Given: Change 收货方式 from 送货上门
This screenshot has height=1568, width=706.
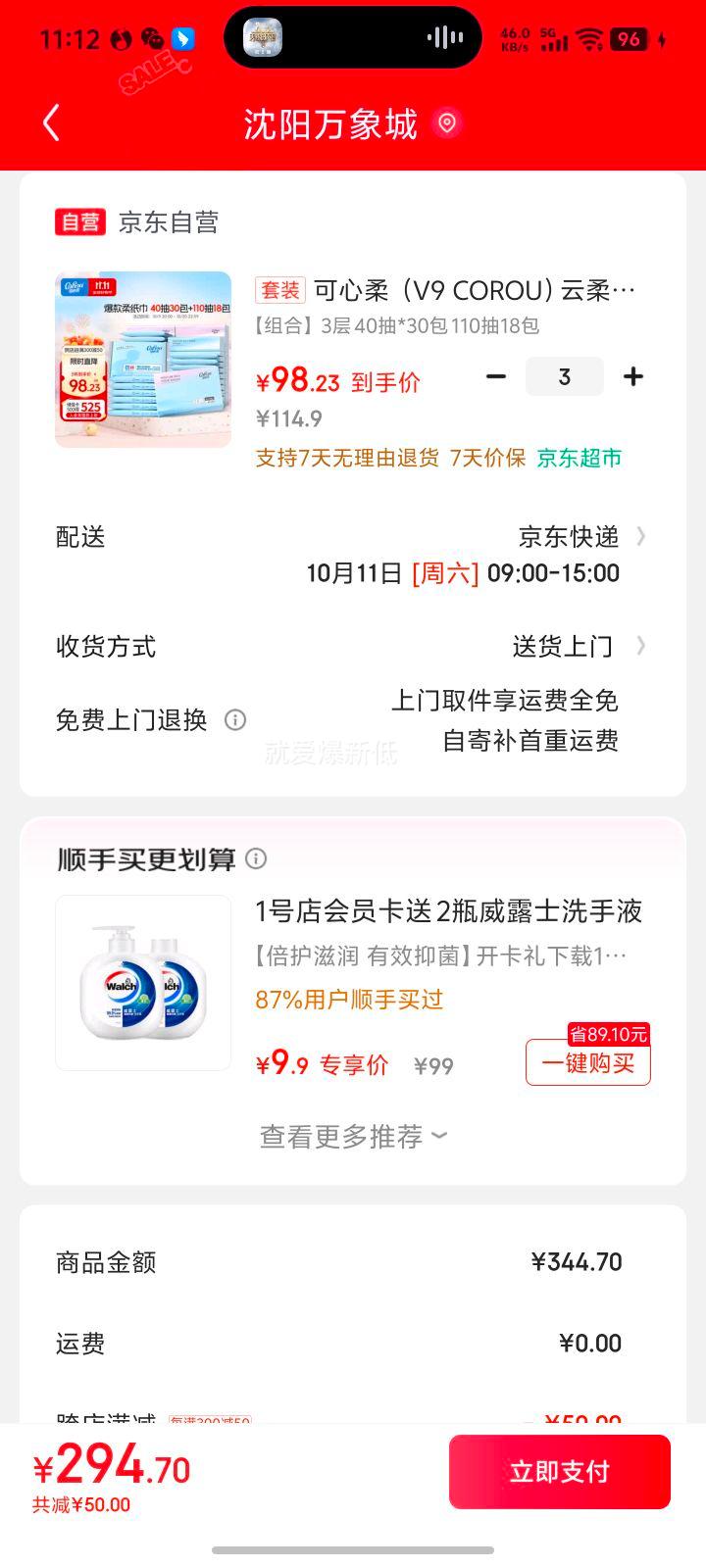Looking at the screenshot, I should click(x=579, y=647).
